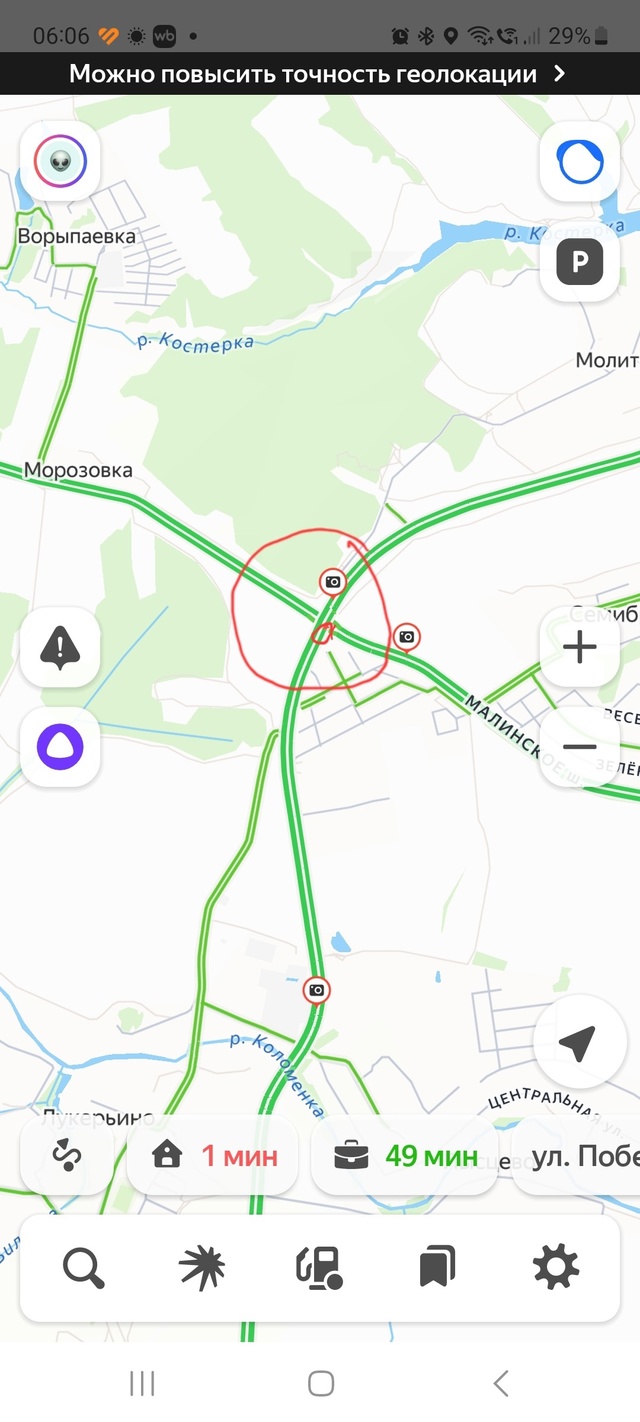This screenshot has width=640, height=1422.
Task: Build route home, 1 min
Action: (x=214, y=1156)
